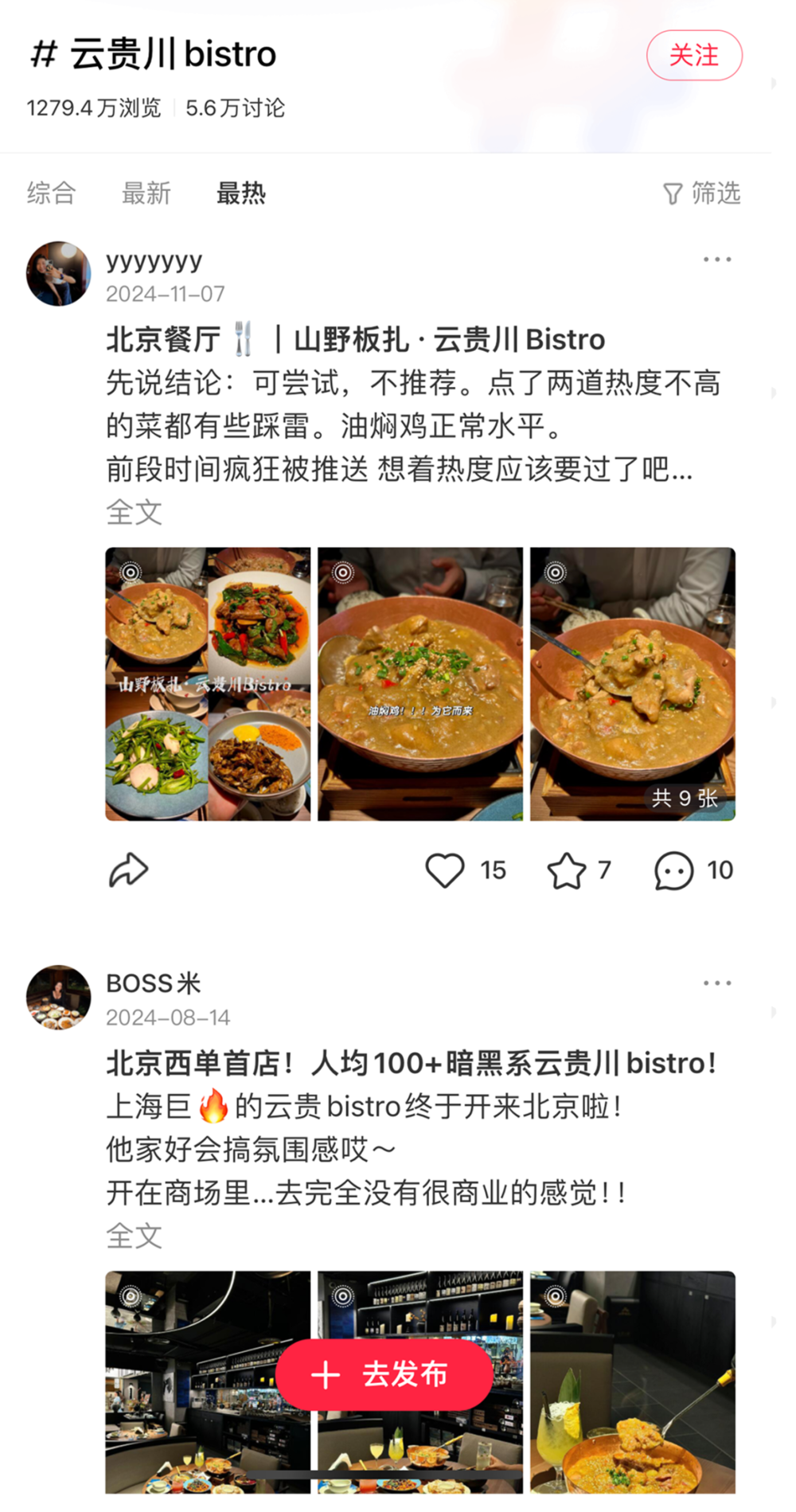
Task: Share yyyyyyy's post
Action: coord(128,869)
